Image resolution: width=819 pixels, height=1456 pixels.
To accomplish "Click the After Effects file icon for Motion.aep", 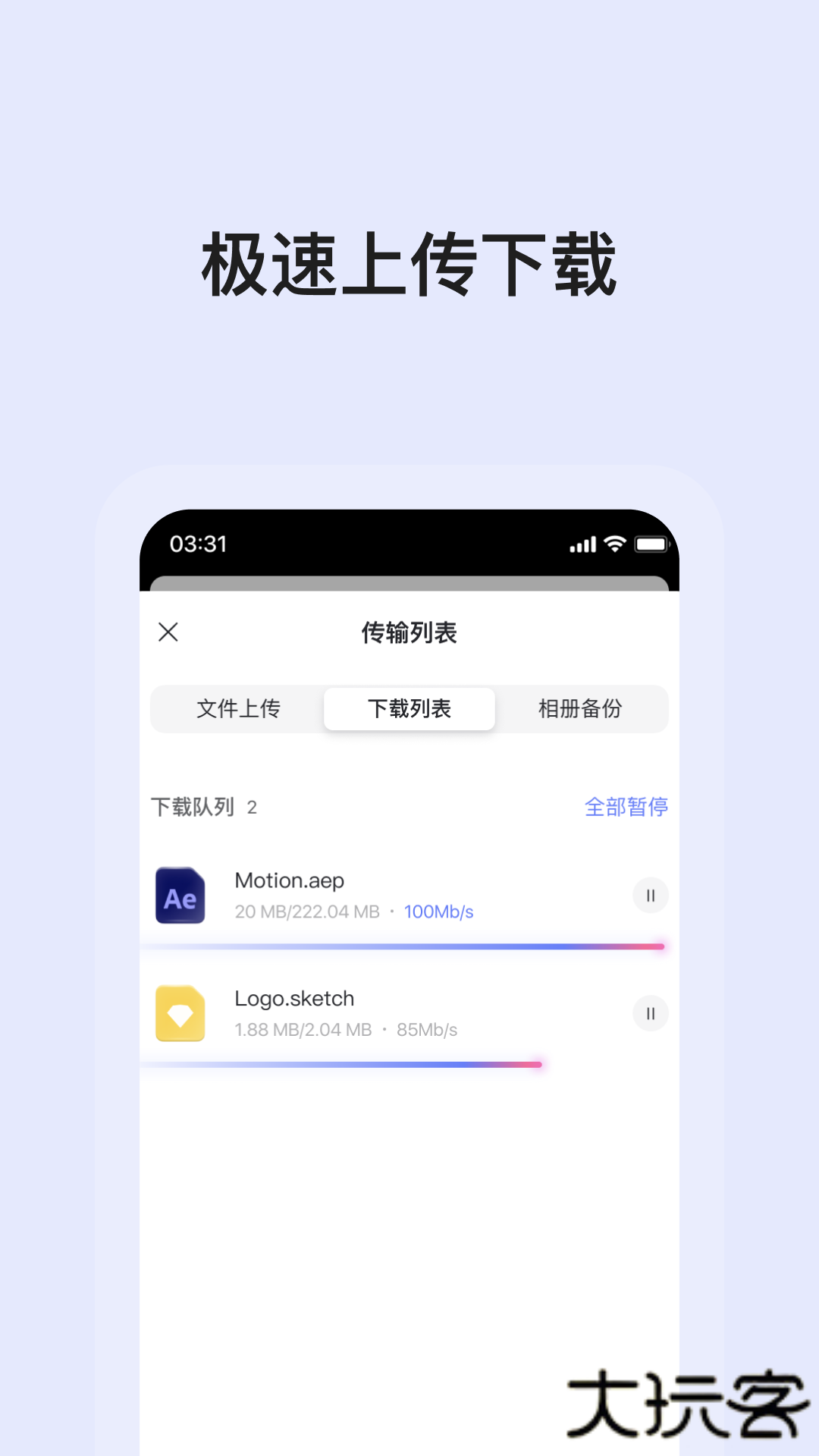I will pyautogui.click(x=180, y=896).
